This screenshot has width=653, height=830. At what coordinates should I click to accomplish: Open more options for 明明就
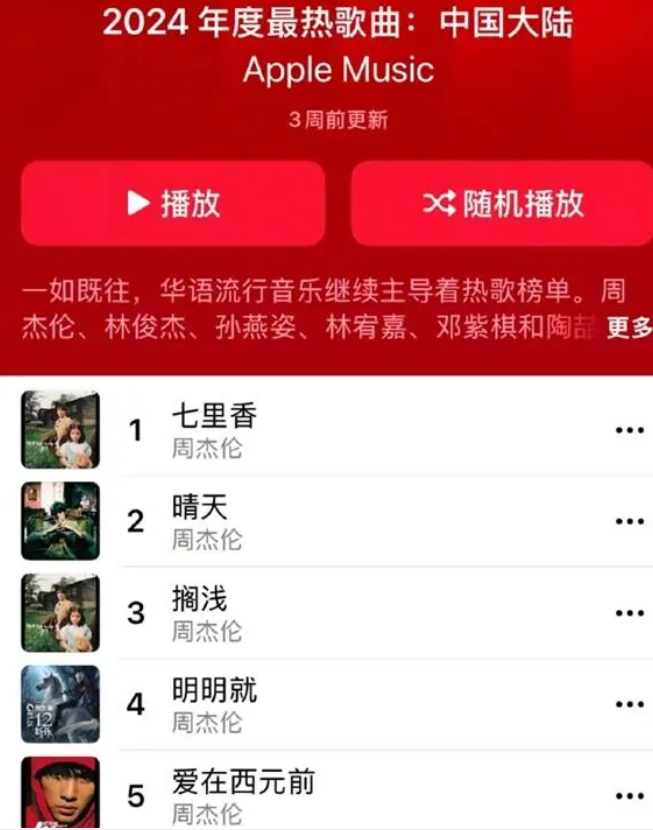629,704
